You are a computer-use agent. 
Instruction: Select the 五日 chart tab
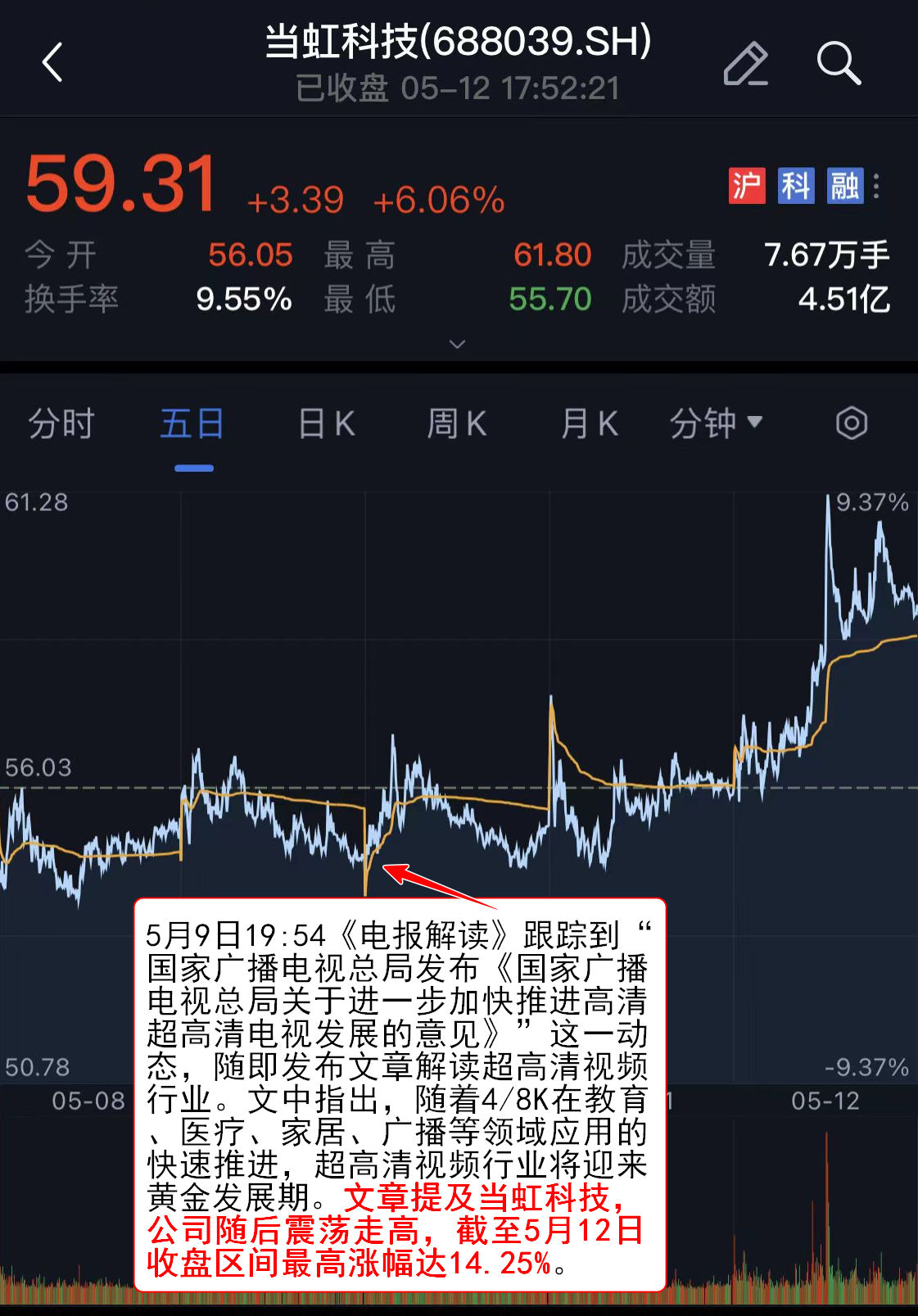coord(192,424)
